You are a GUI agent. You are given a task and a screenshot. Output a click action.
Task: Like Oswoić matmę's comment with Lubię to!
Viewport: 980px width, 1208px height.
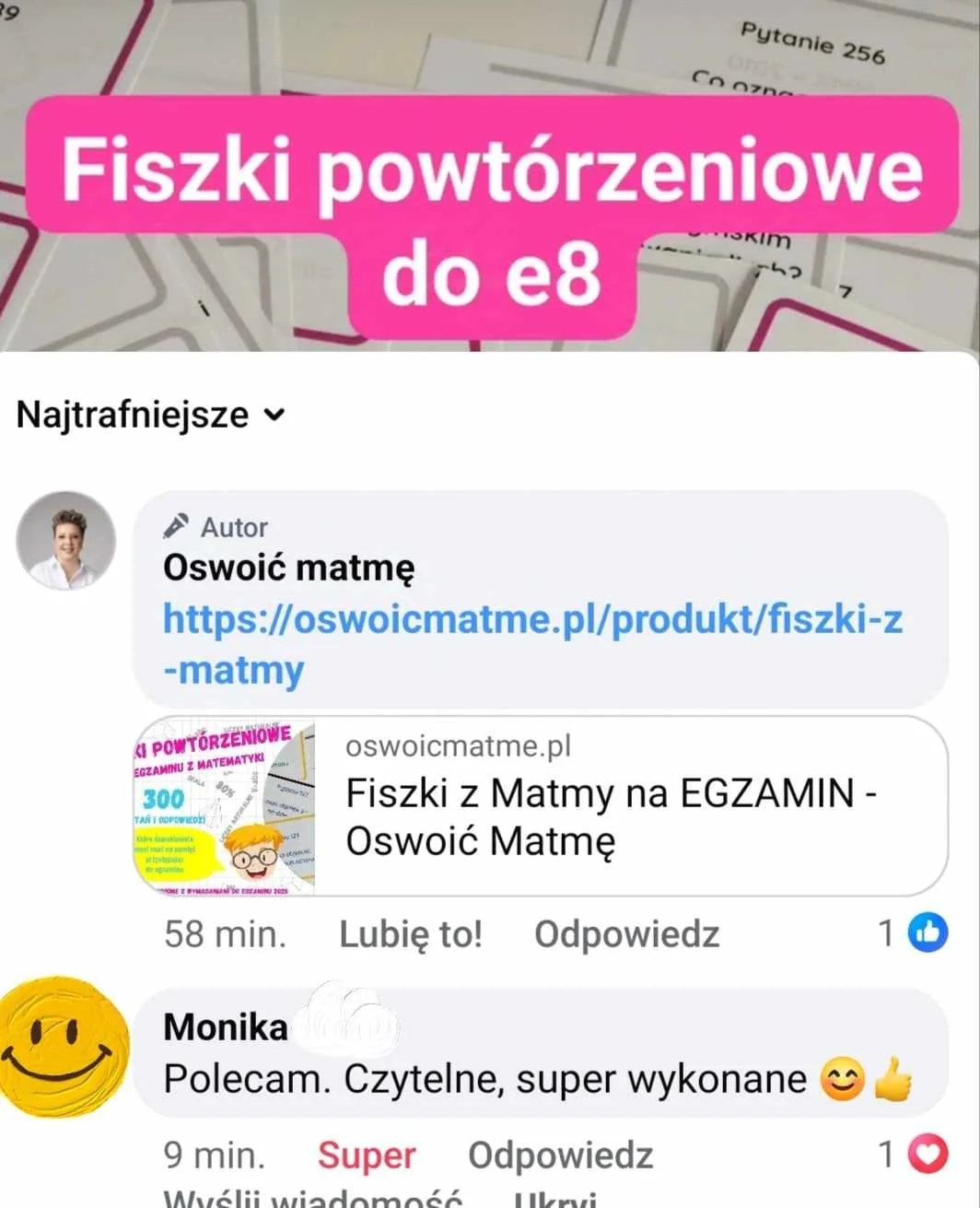[410, 934]
